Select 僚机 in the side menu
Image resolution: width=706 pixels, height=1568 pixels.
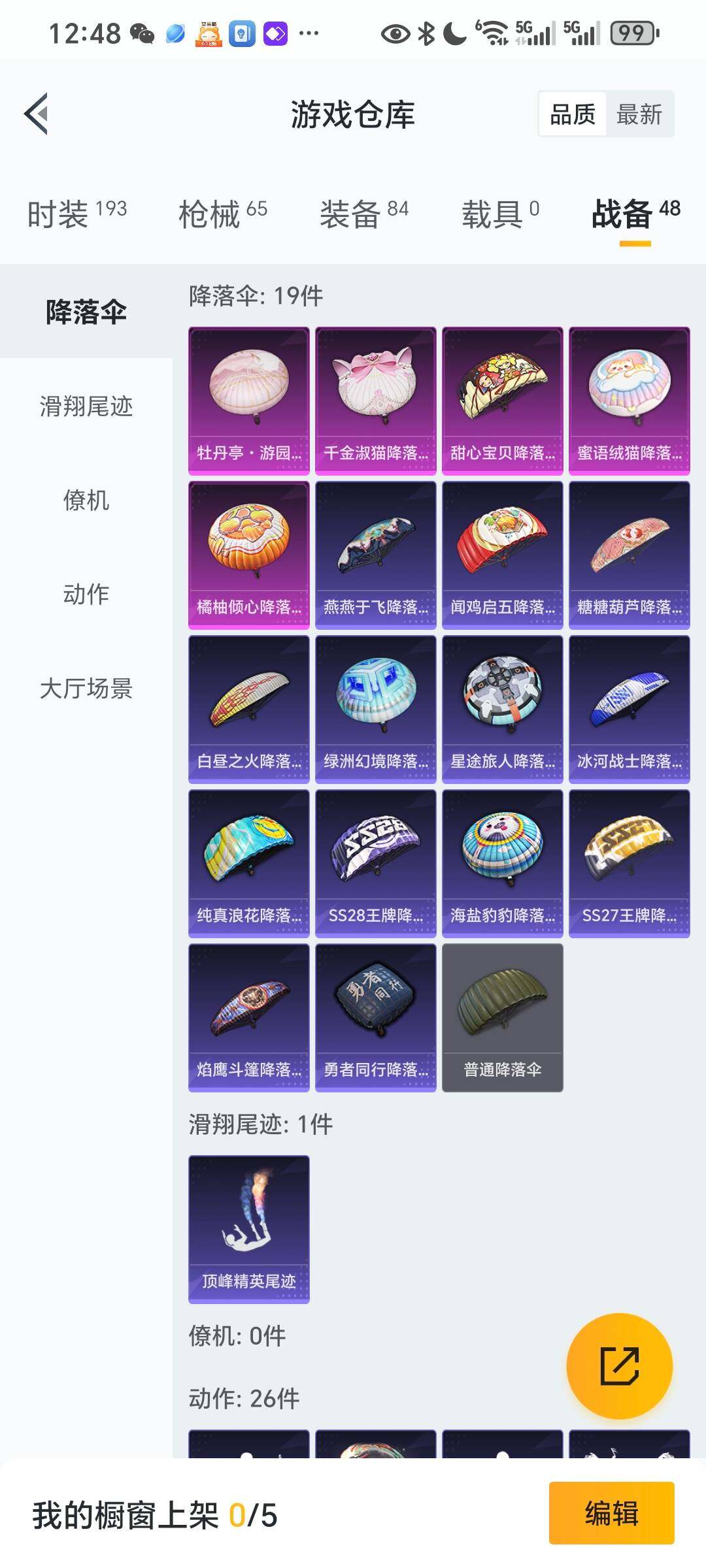coord(86,500)
